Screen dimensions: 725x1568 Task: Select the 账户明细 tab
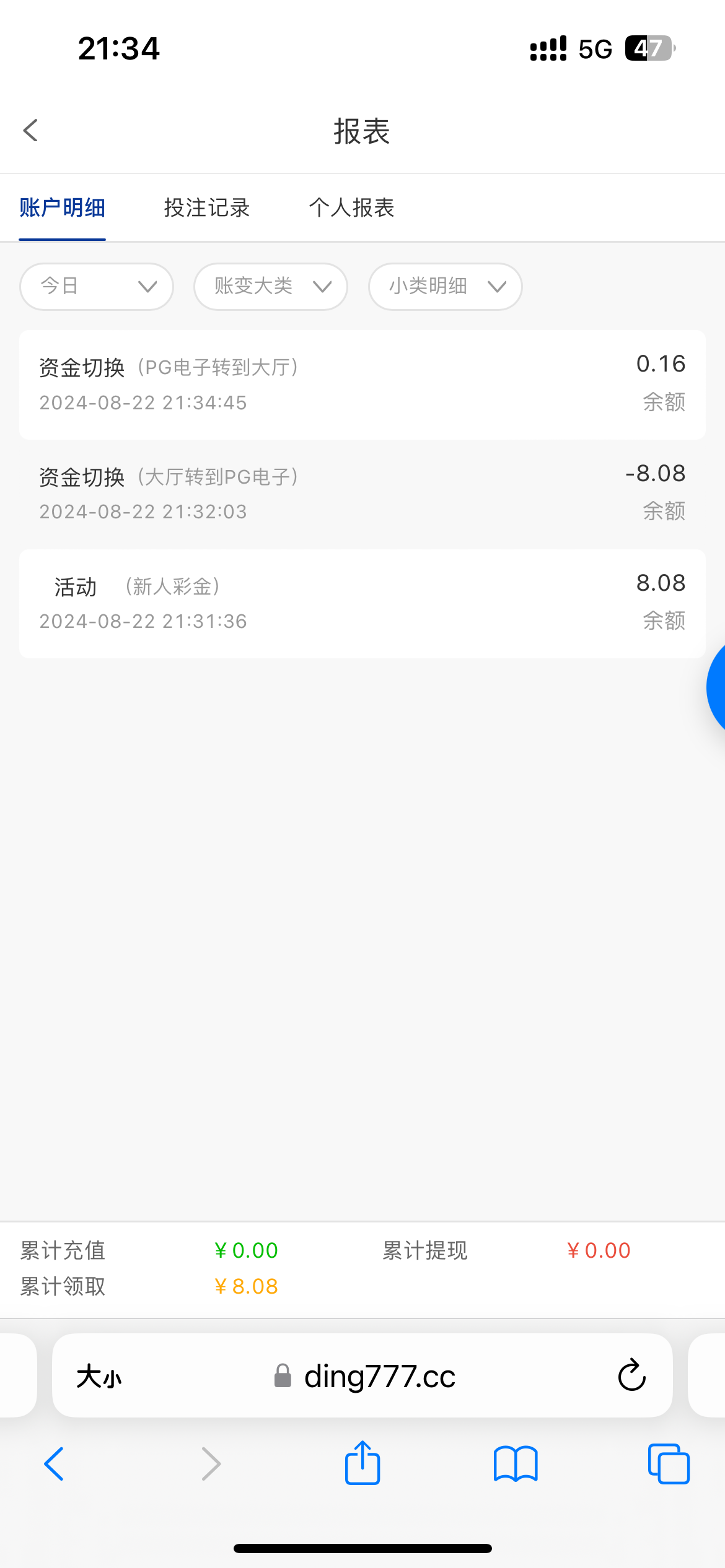point(62,207)
